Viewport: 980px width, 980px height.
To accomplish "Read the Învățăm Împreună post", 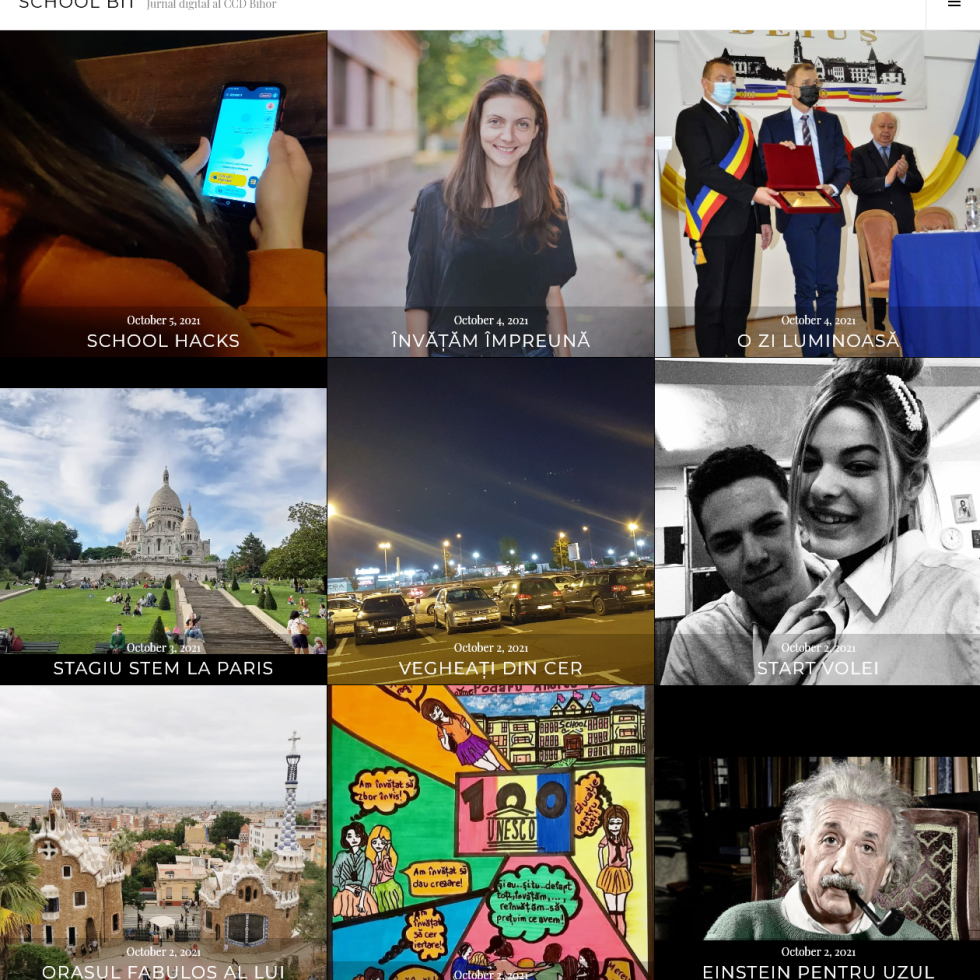I will [490, 341].
